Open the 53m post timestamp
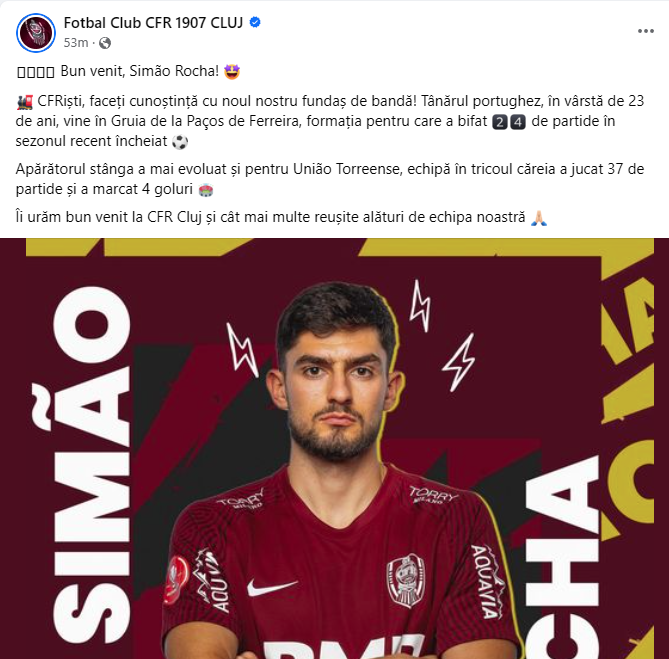The image size is (669, 659). point(75,43)
